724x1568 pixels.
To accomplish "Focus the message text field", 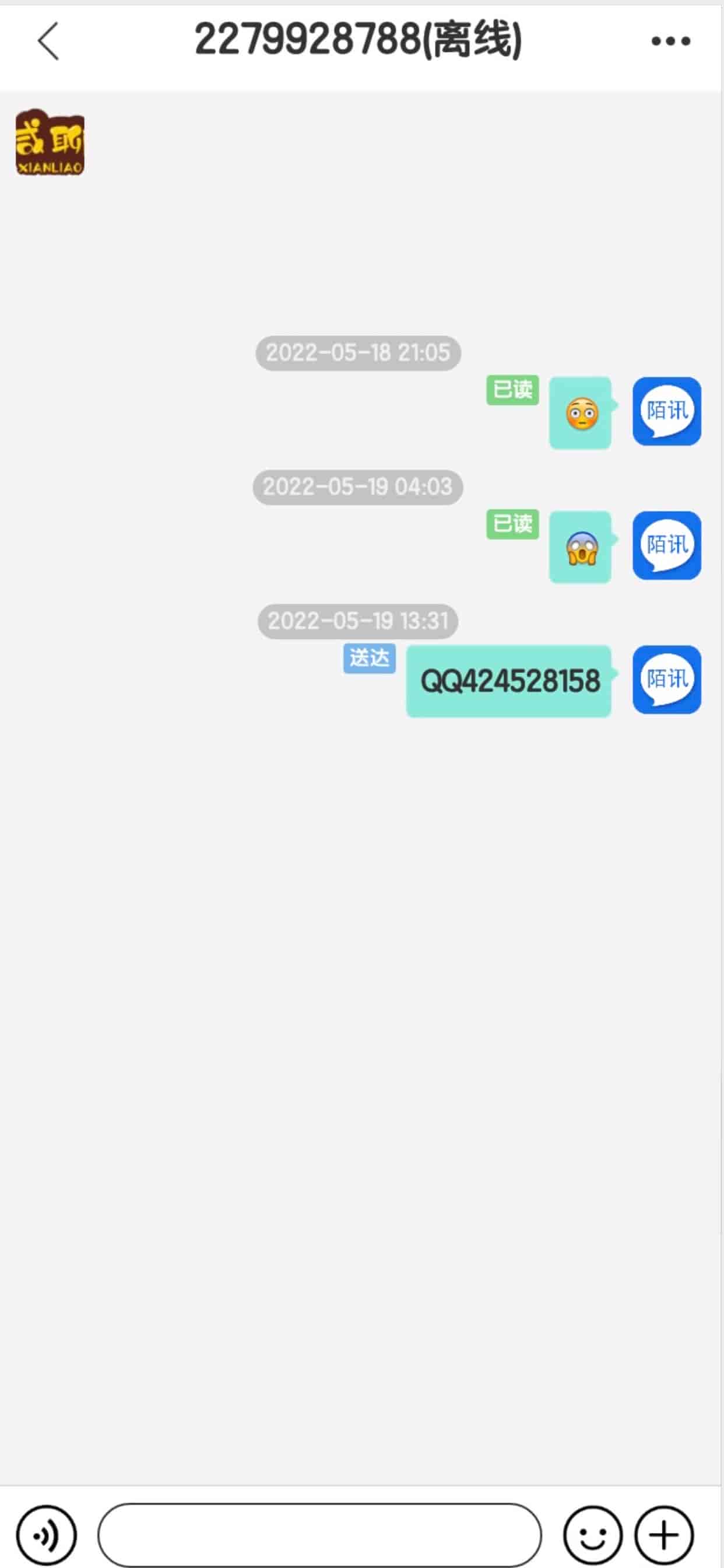I will pos(319,1535).
